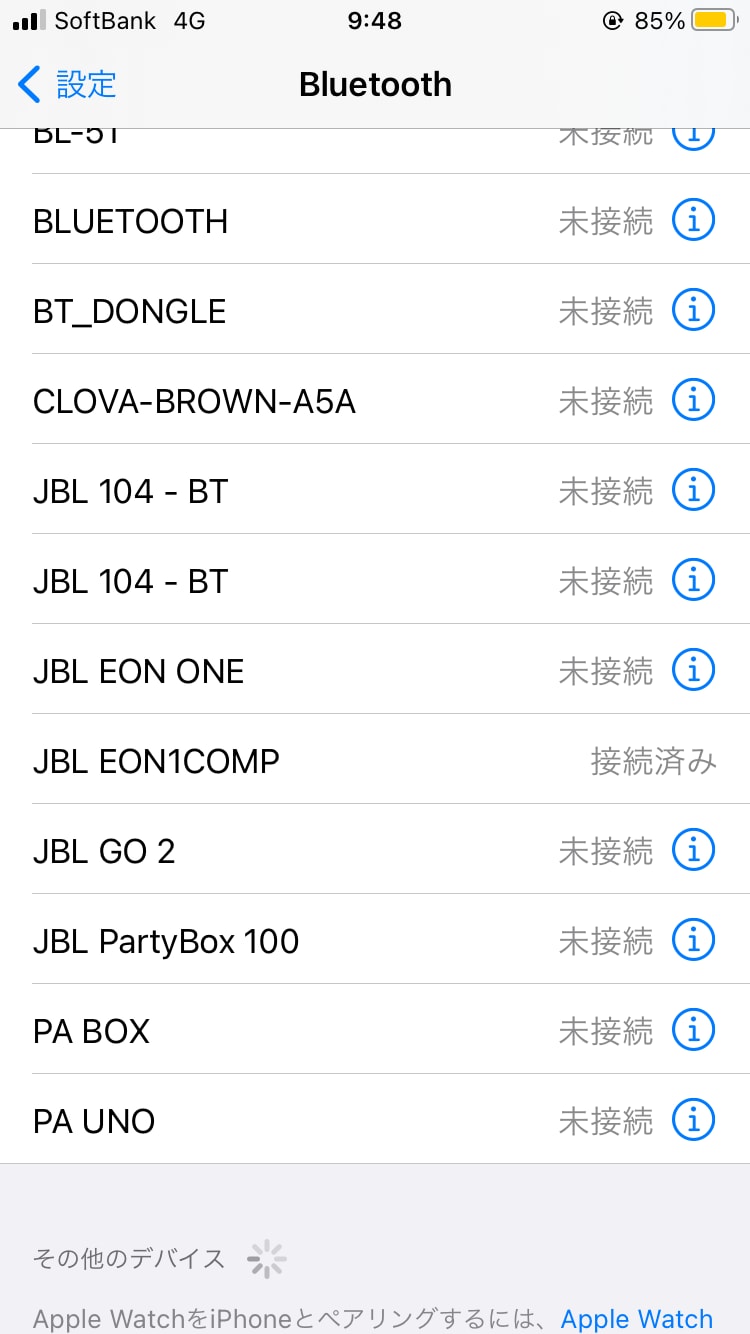This screenshot has width=750, height=1334.
Task: Connect to the BLUETOOTH device
Action: tap(131, 221)
